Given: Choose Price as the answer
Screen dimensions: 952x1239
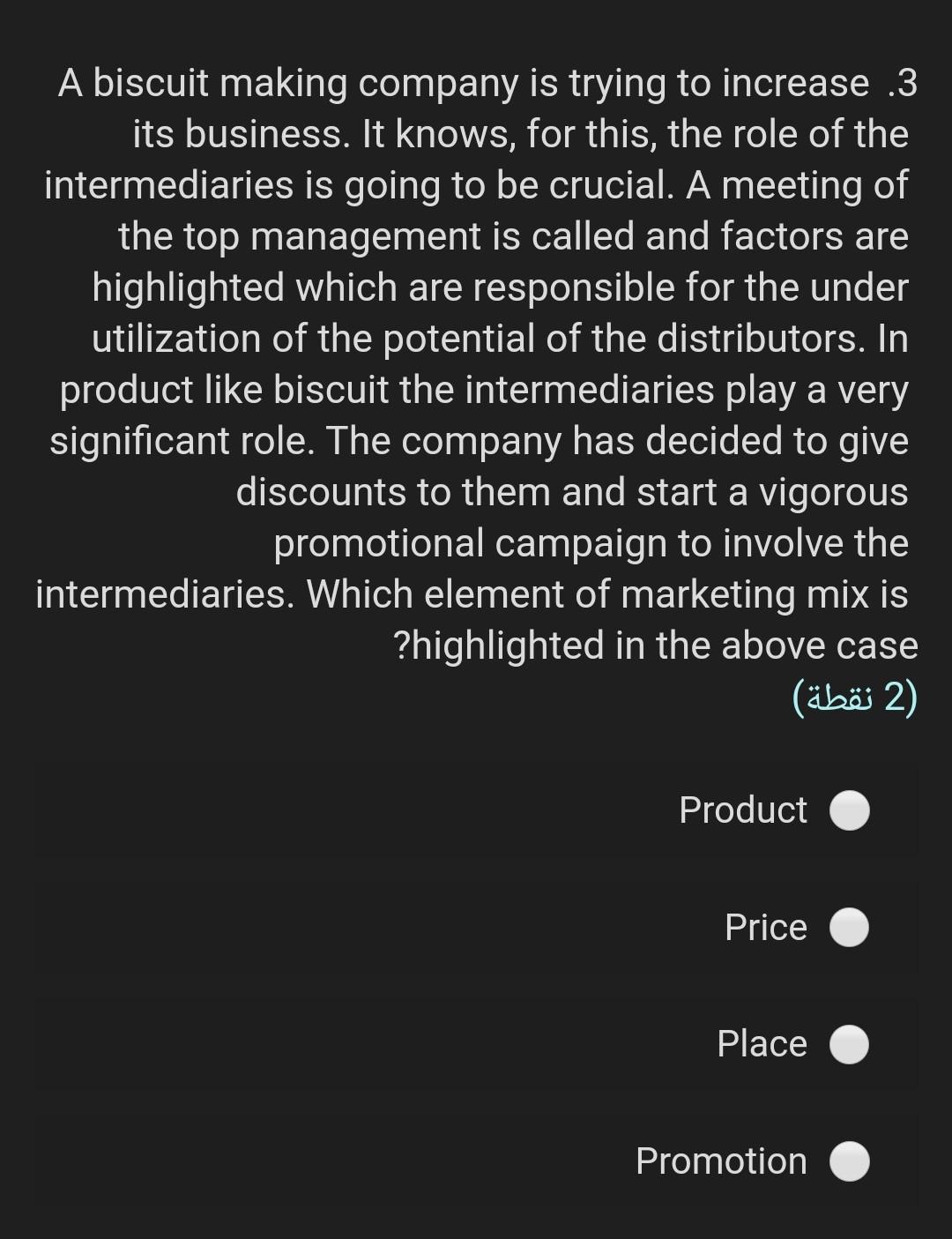Looking at the screenshot, I should 850,928.
